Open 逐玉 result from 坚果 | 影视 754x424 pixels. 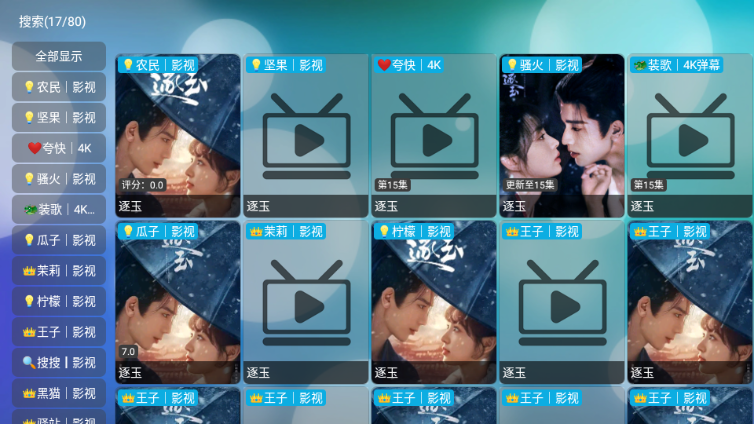(306, 135)
